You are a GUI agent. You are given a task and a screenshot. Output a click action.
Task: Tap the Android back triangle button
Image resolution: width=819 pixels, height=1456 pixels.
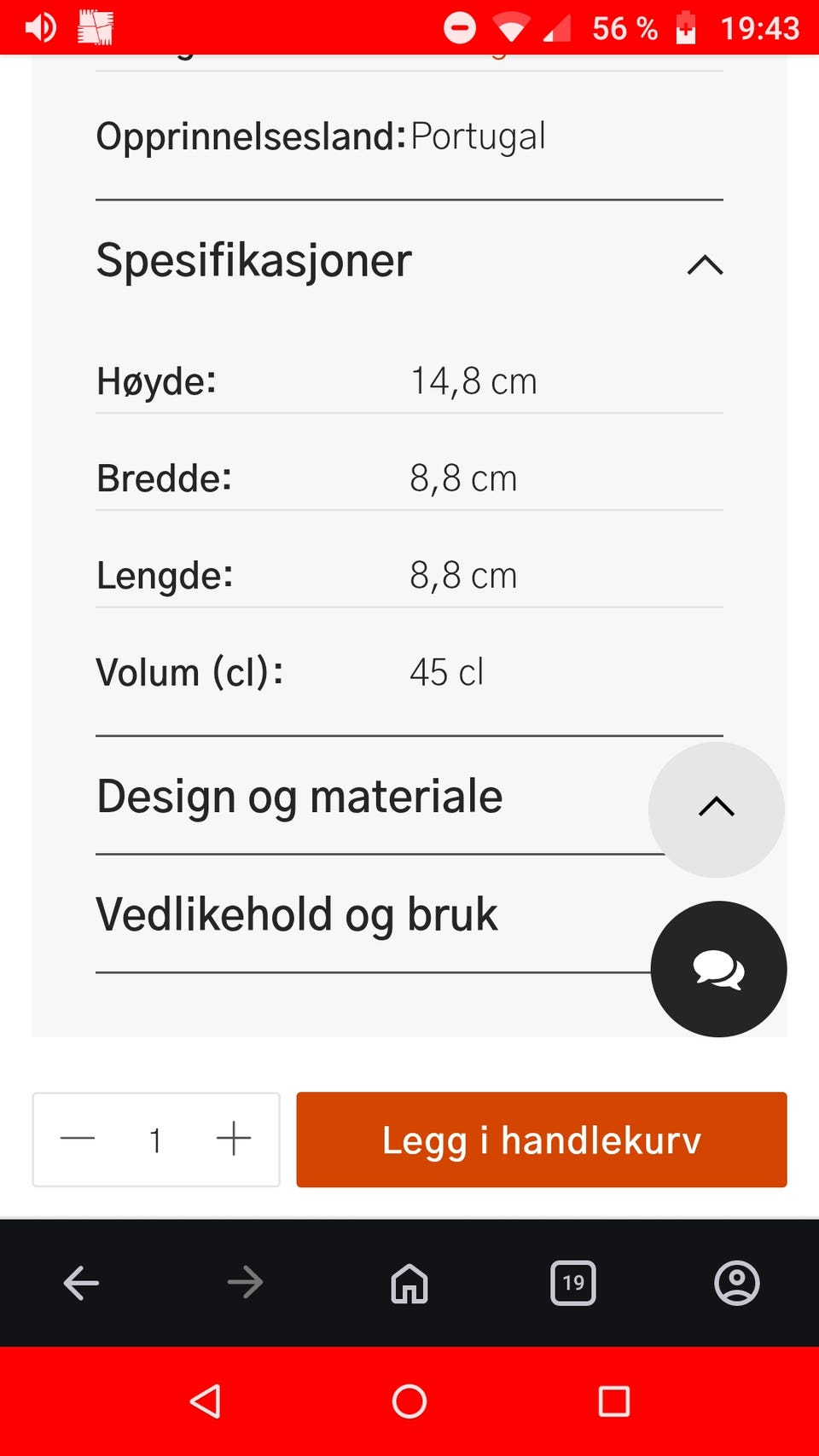click(x=205, y=1401)
